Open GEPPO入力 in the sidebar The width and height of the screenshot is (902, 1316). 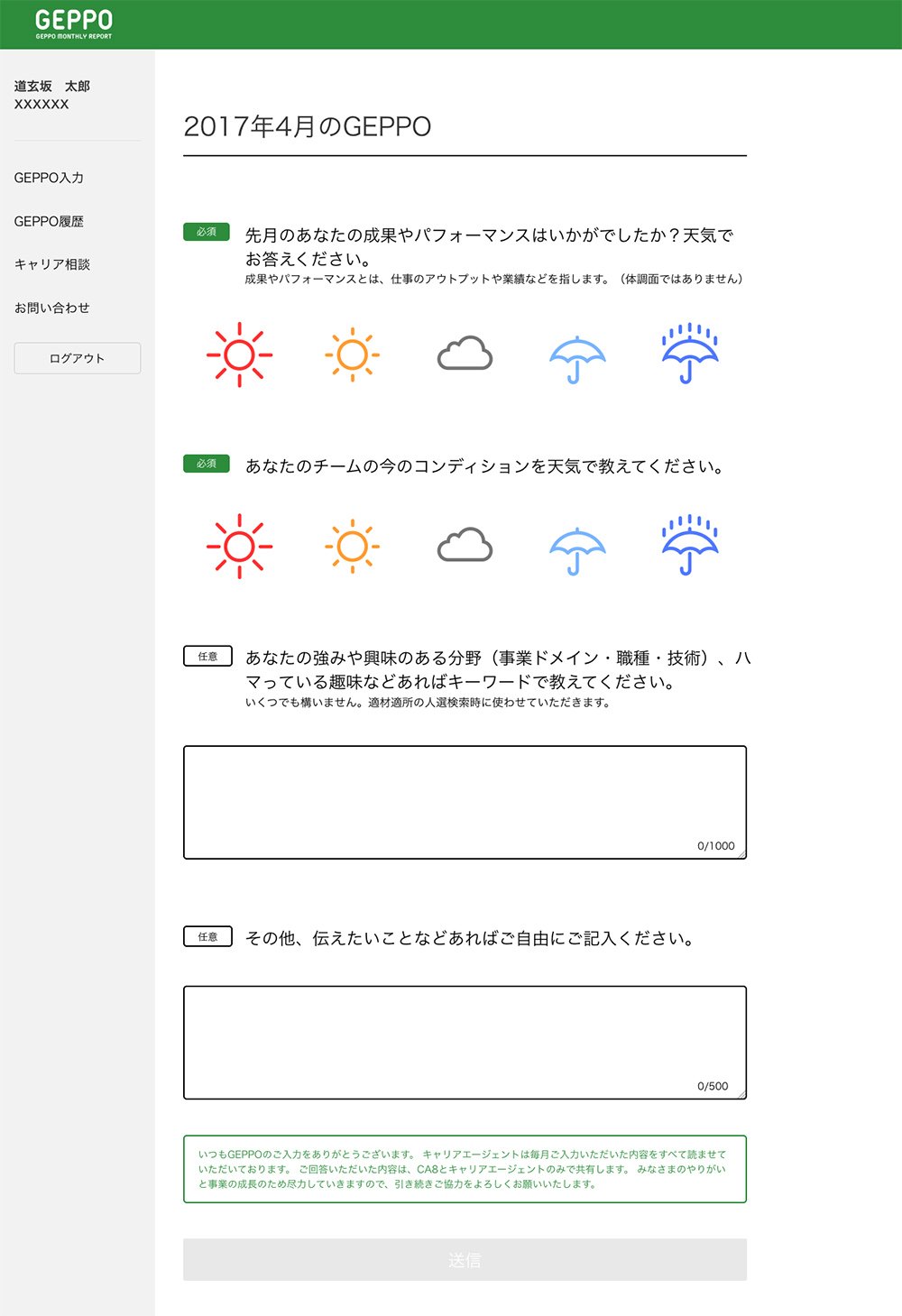49,178
